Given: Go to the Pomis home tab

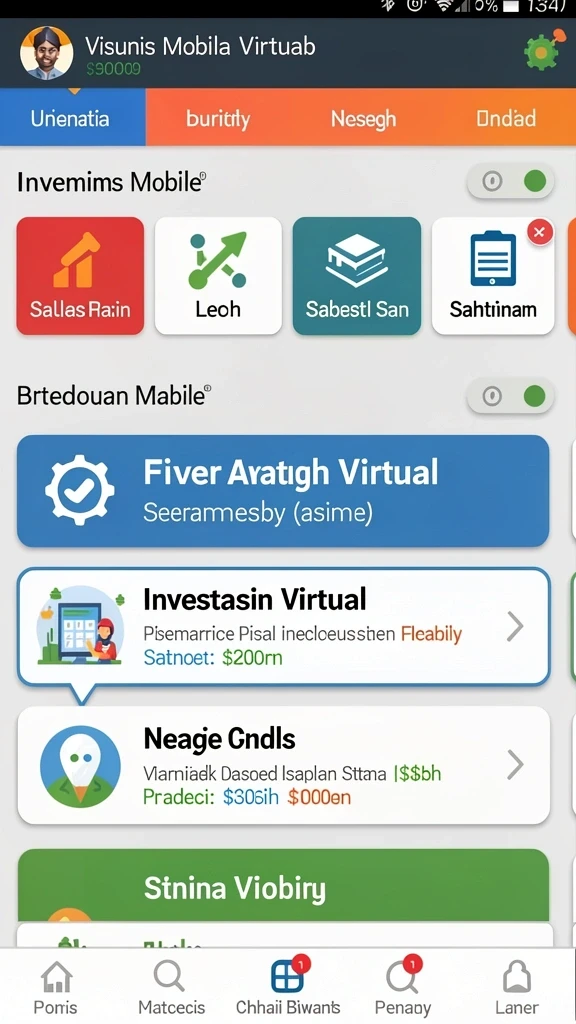Looking at the screenshot, I should point(56,987).
